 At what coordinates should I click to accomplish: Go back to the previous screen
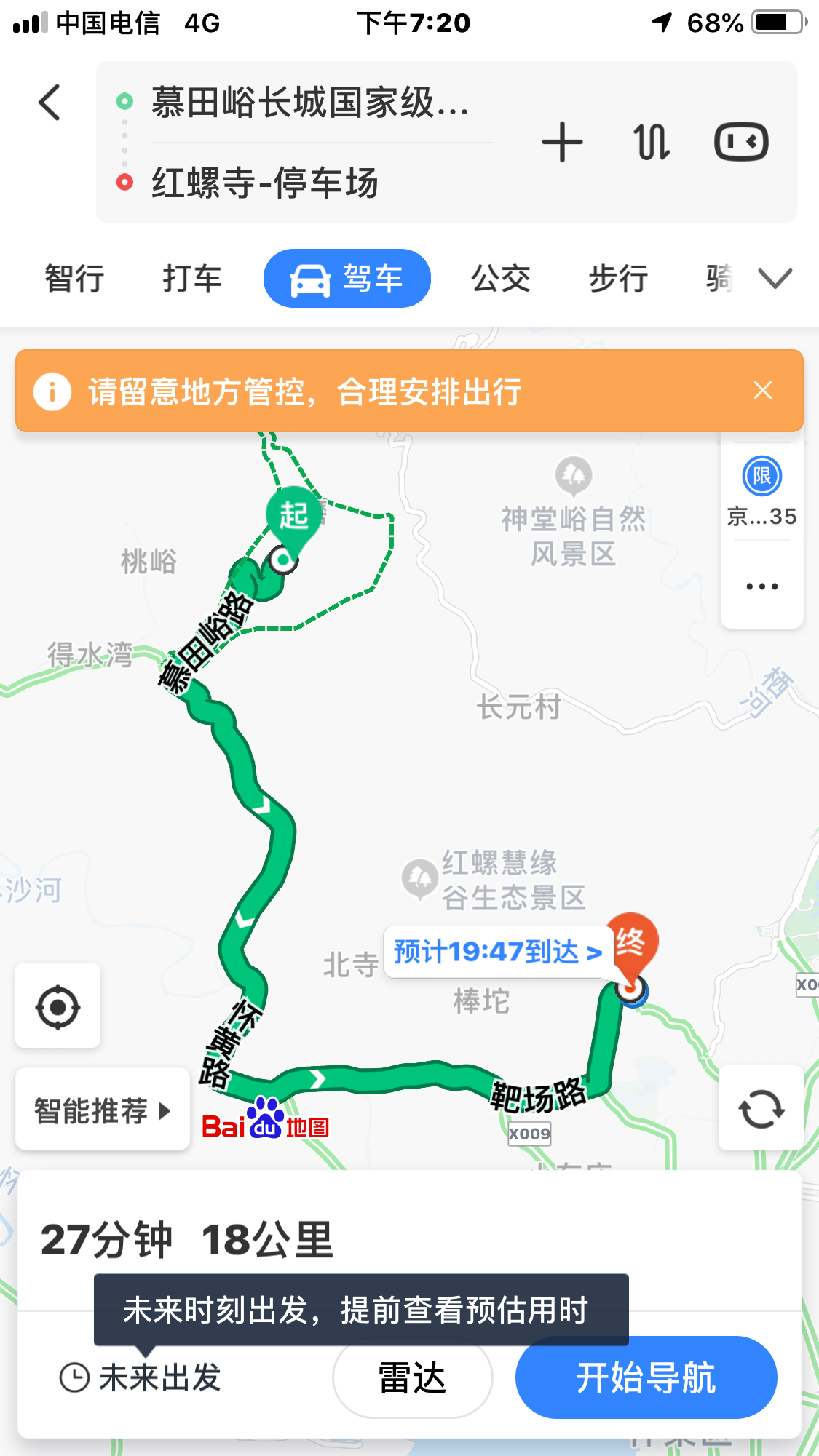(50, 102)
